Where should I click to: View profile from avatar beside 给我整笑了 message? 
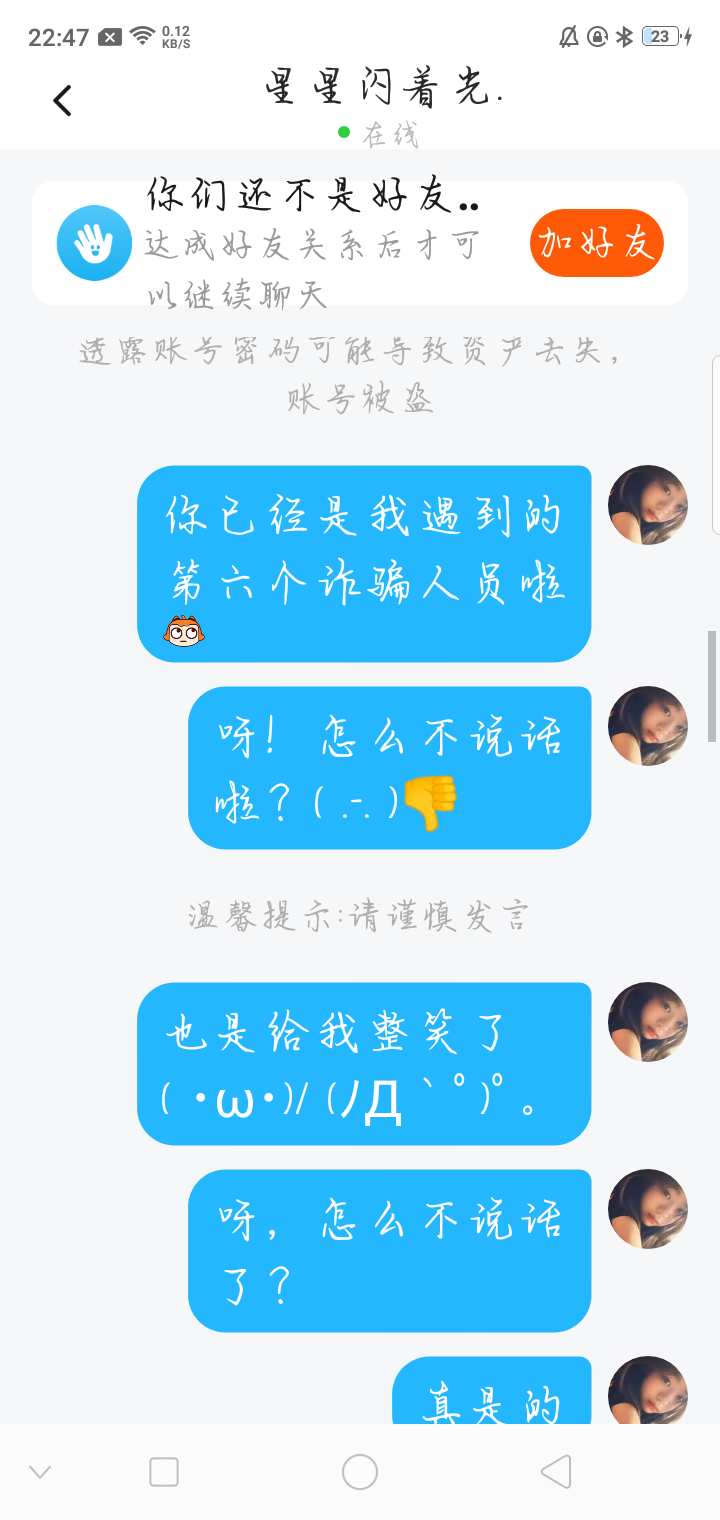[x=648, y=1022]
